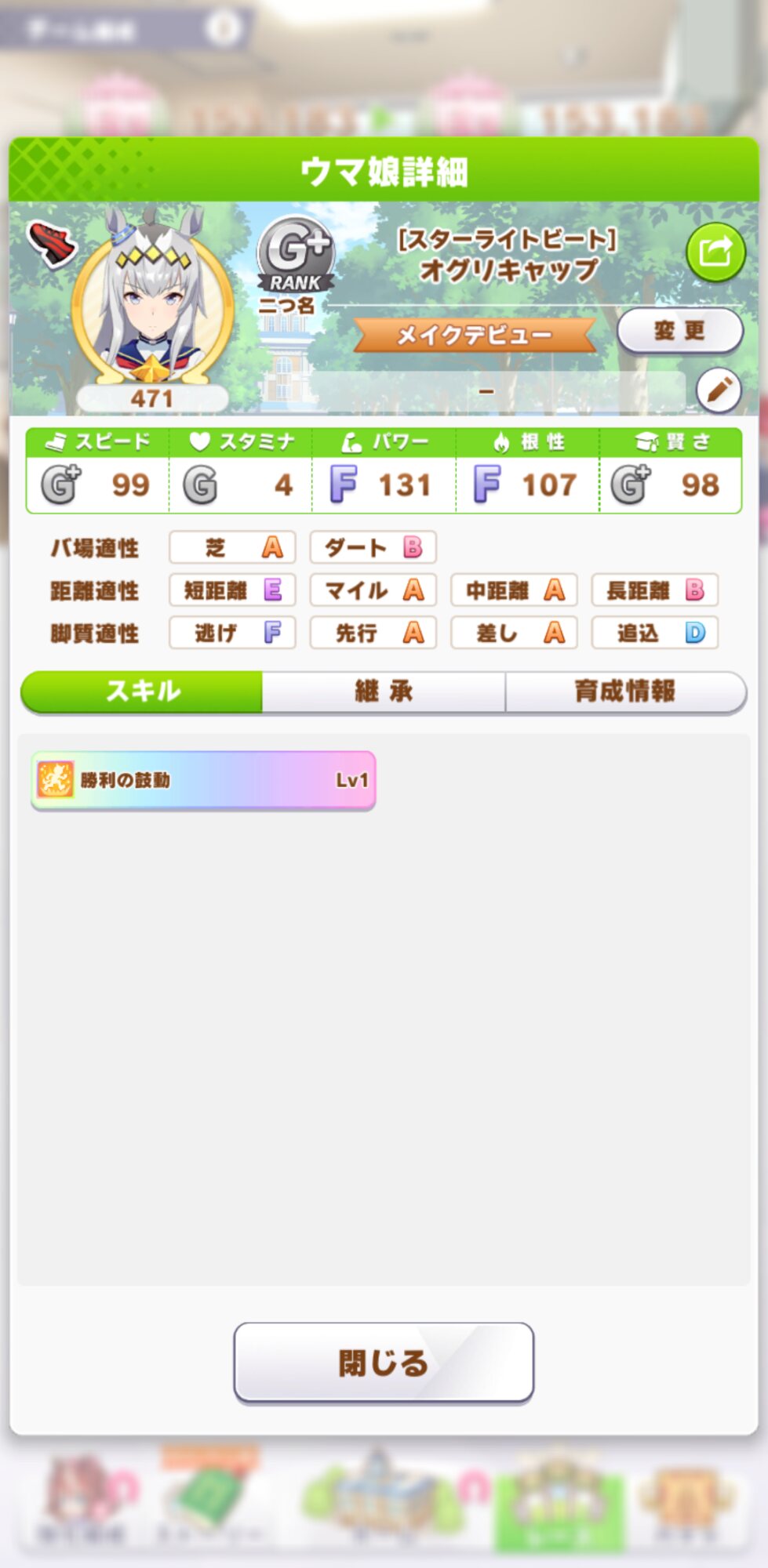Switch to the 育成情報 tab

pyautogui.click(x=625, y=691)
